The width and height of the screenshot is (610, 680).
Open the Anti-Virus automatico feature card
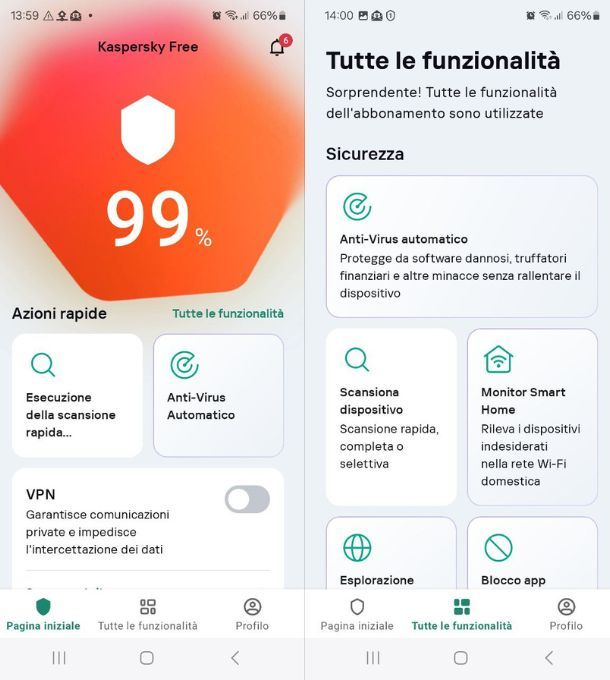click(461, 246)
